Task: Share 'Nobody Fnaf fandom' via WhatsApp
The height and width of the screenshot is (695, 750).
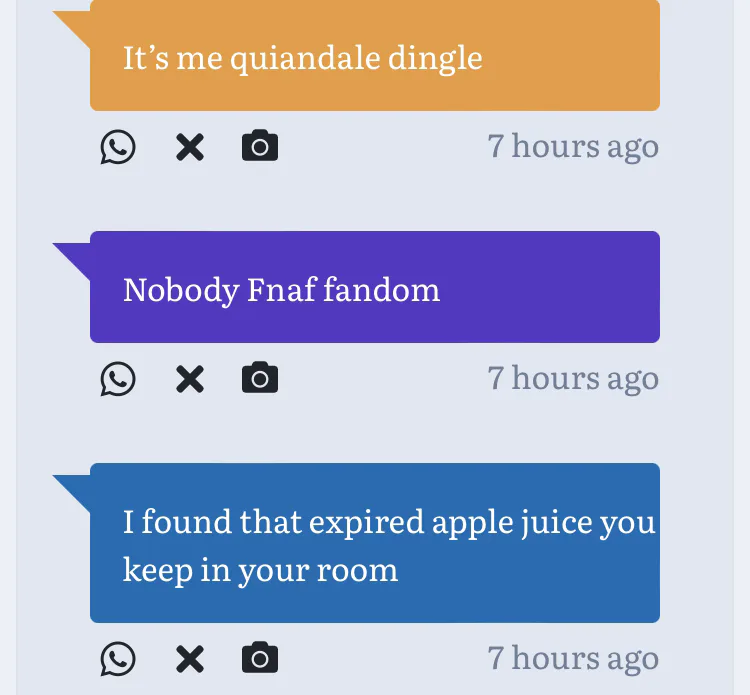Action: [118, 379]
